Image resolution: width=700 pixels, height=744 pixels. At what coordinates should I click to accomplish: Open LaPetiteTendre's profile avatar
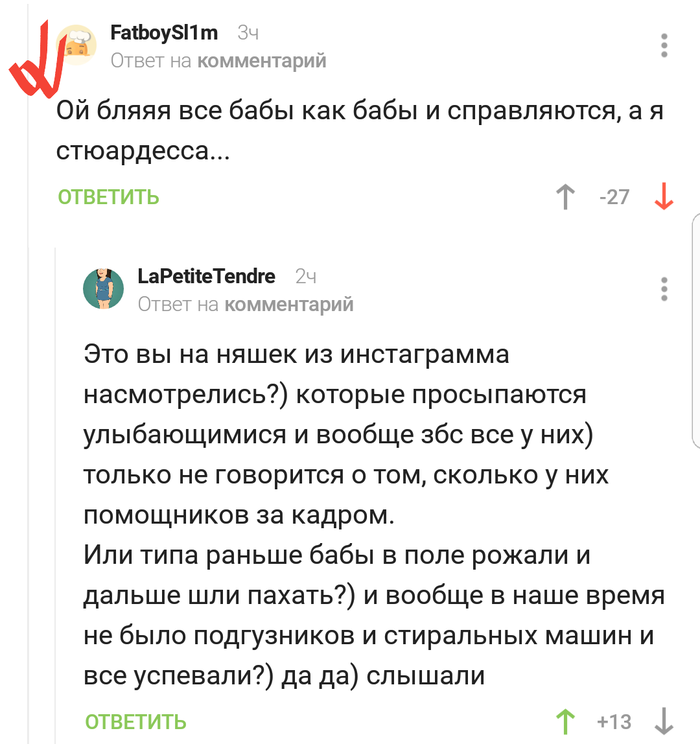103,288
